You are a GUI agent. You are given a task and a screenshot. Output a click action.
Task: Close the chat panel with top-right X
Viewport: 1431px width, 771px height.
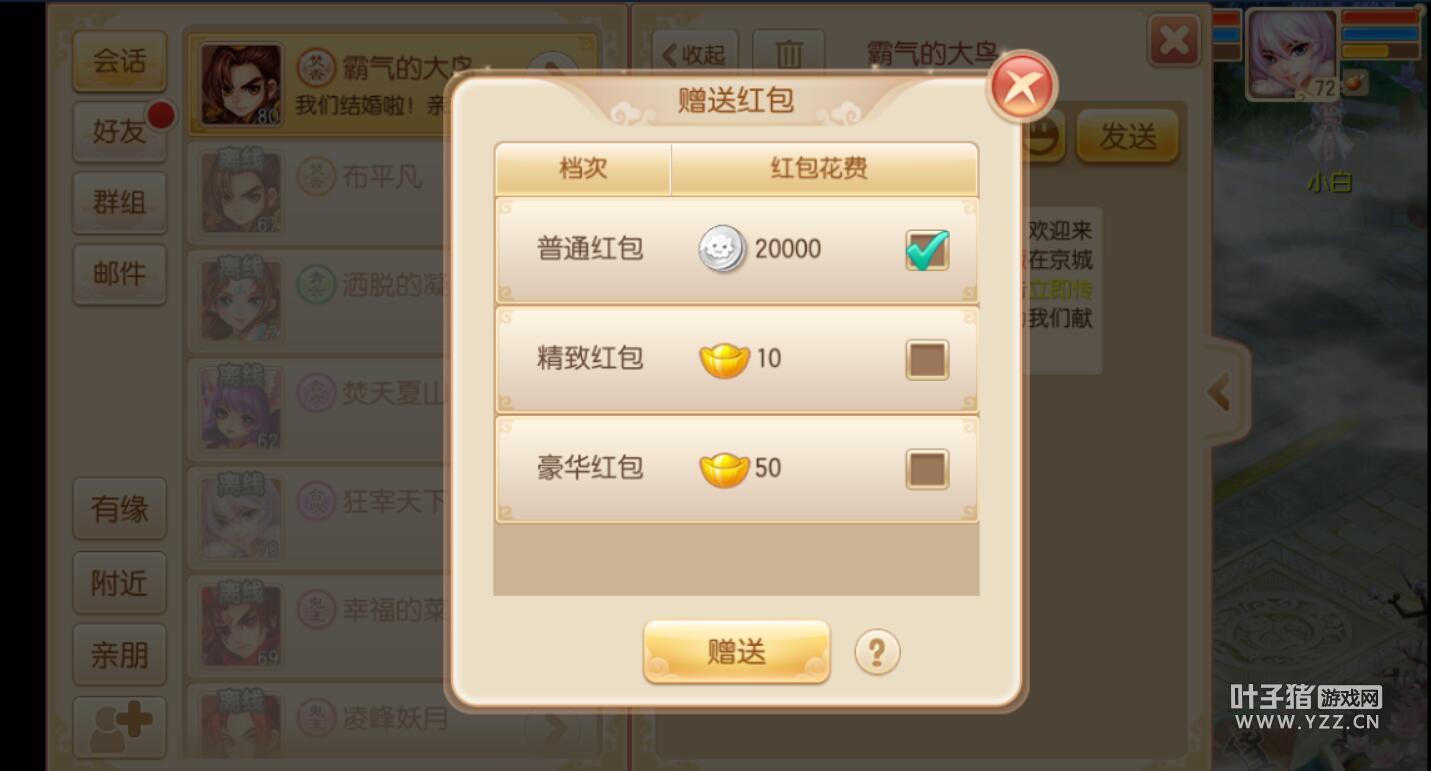click(x=1174, y=42)
